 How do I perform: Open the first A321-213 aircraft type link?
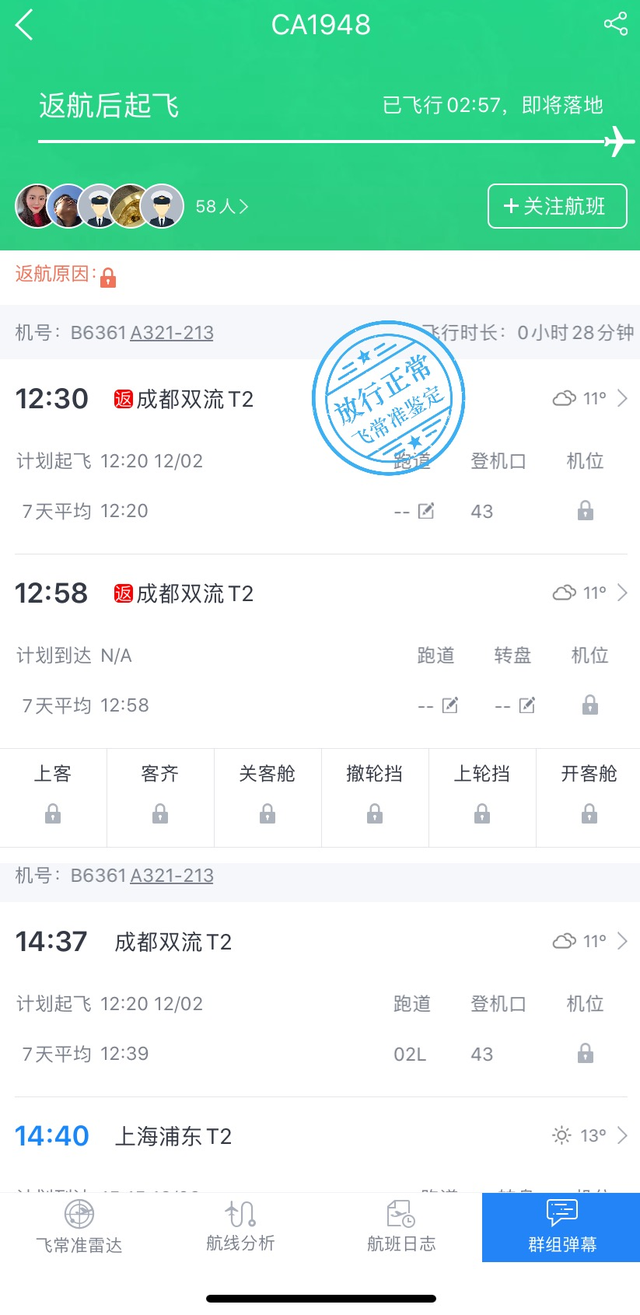(171, 333)
